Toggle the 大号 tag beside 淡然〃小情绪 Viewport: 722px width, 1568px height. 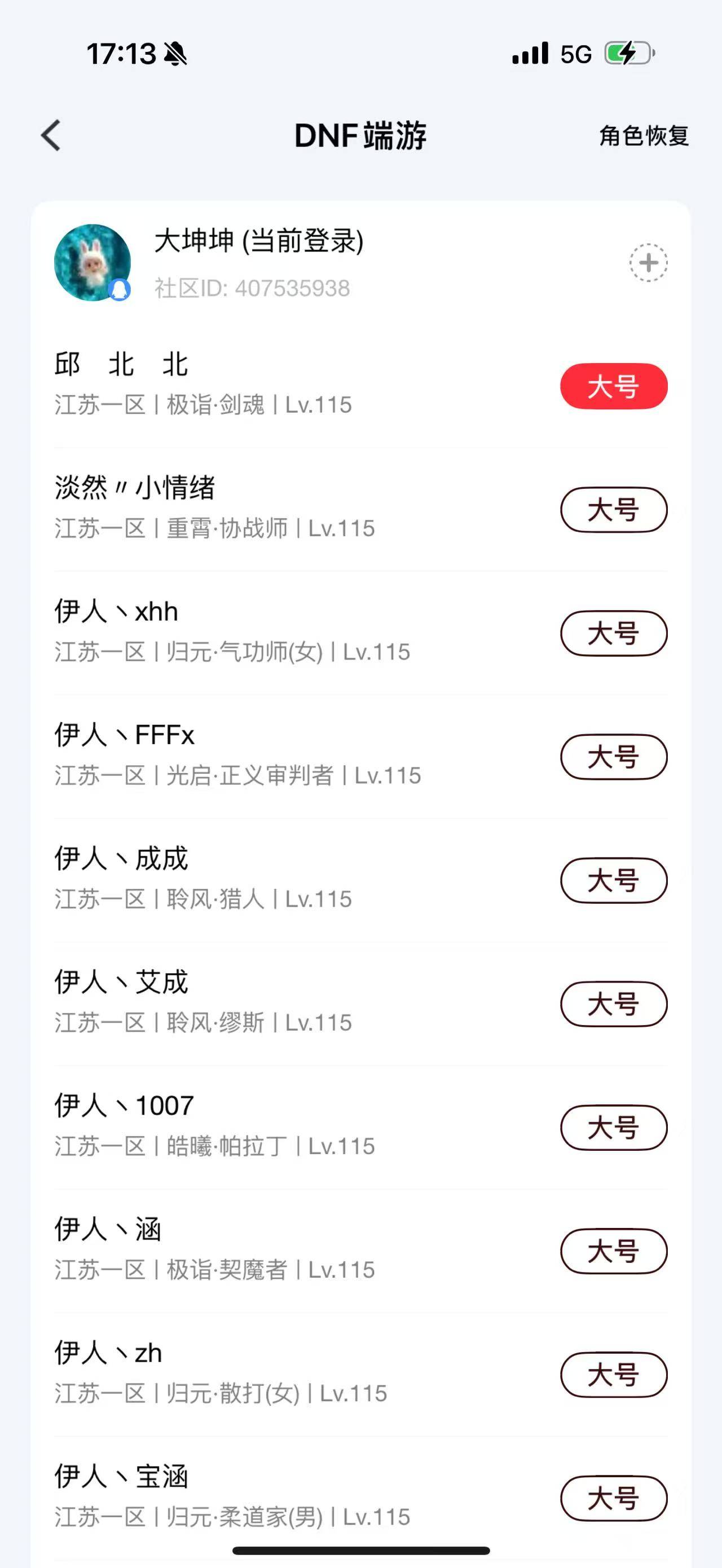tap(613, 511)
